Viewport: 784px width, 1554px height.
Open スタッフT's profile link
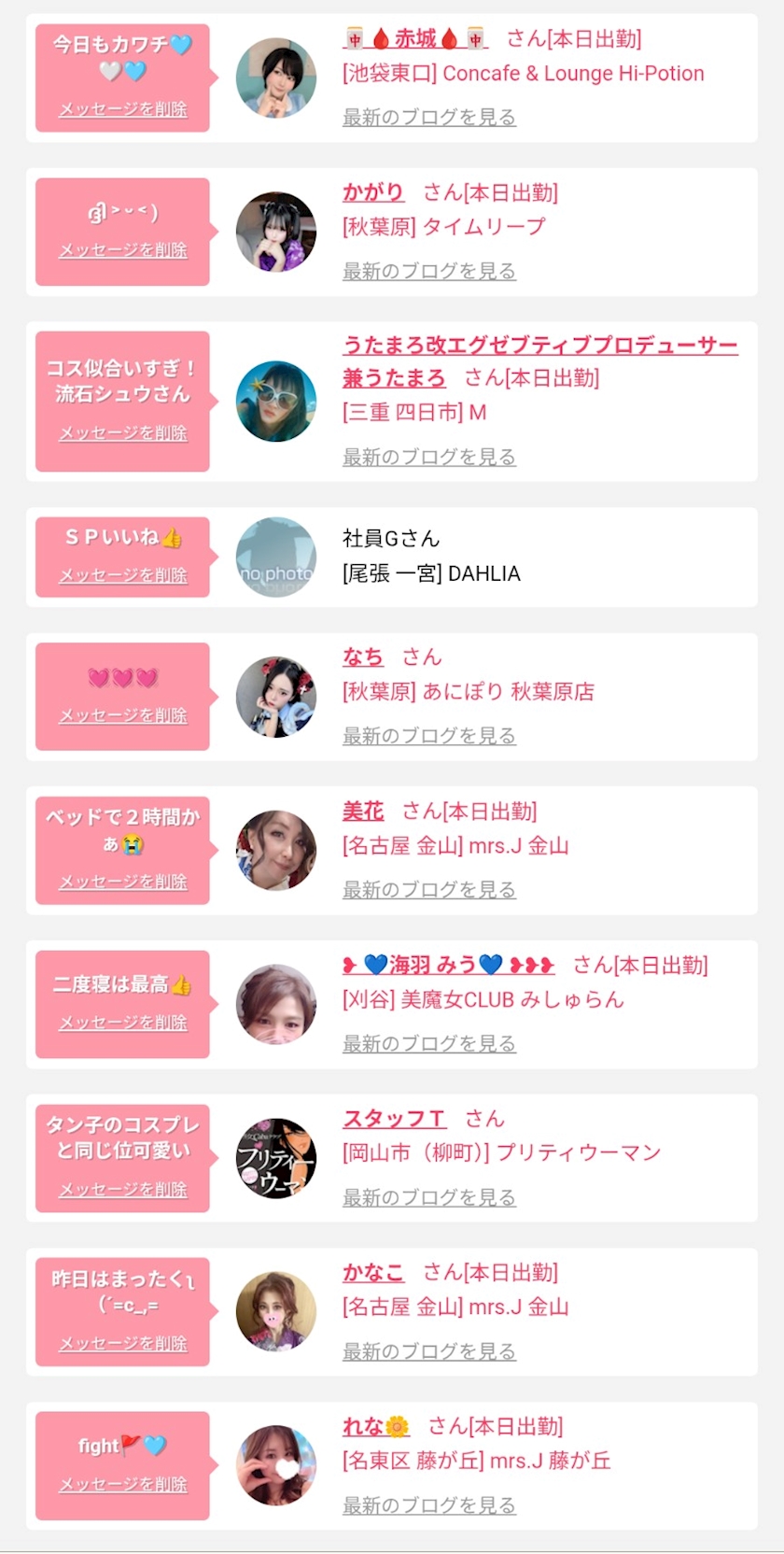point(393,1118)
